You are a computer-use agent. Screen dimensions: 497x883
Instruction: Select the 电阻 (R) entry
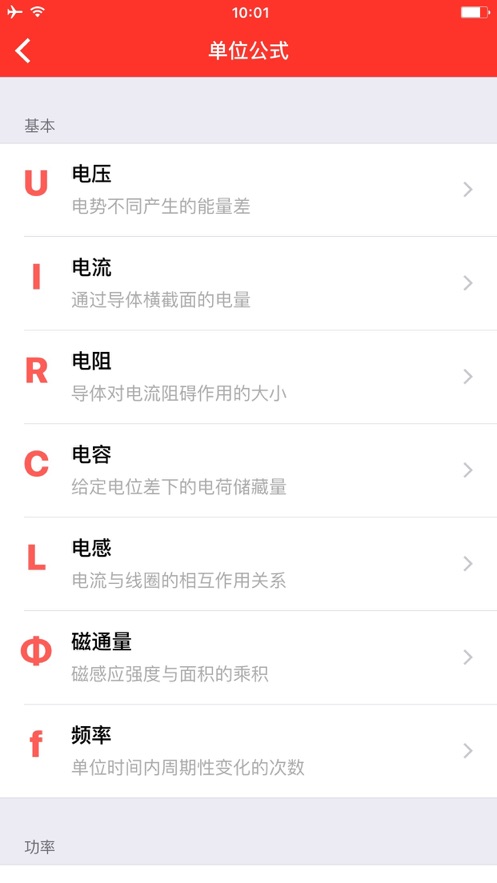pos(248,377)
